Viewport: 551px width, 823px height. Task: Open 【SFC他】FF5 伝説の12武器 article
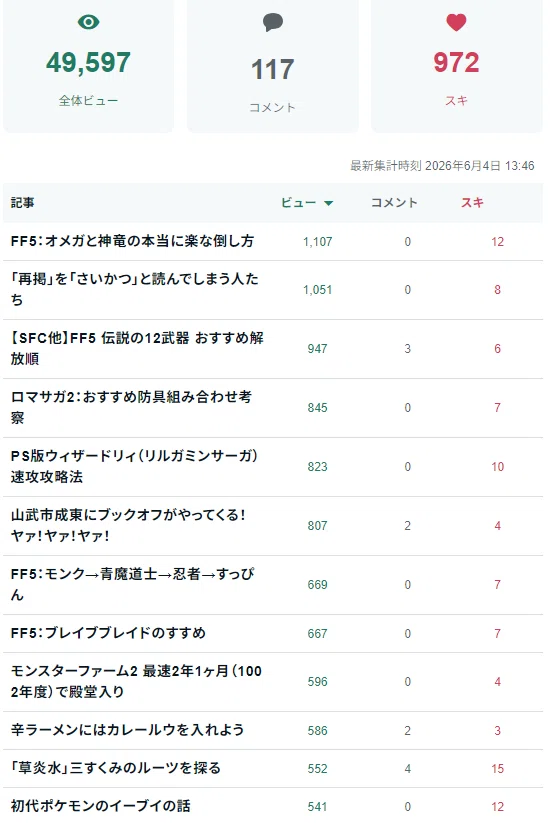click(x=137, y=348)
